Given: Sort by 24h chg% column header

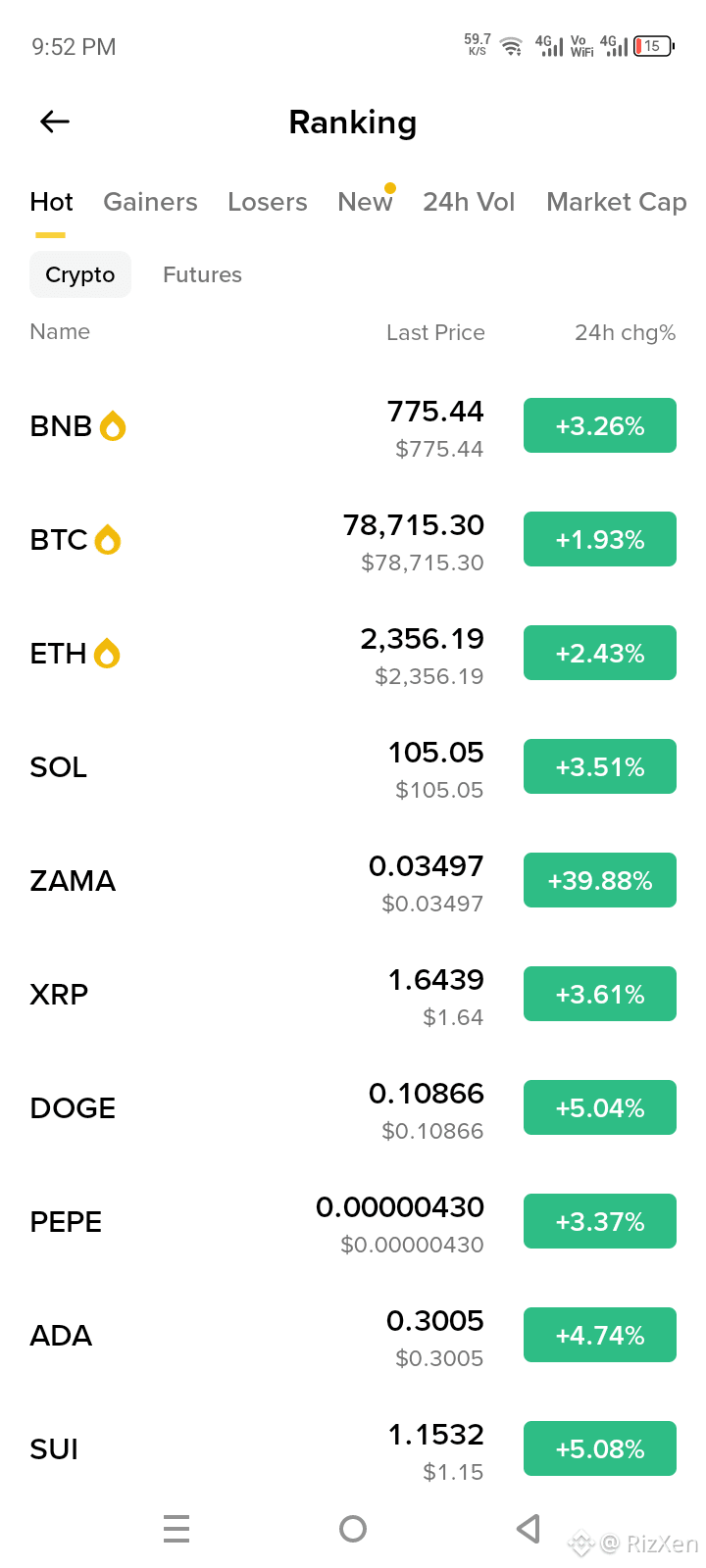Looking at the screenshot, I should tap(625, 333).
